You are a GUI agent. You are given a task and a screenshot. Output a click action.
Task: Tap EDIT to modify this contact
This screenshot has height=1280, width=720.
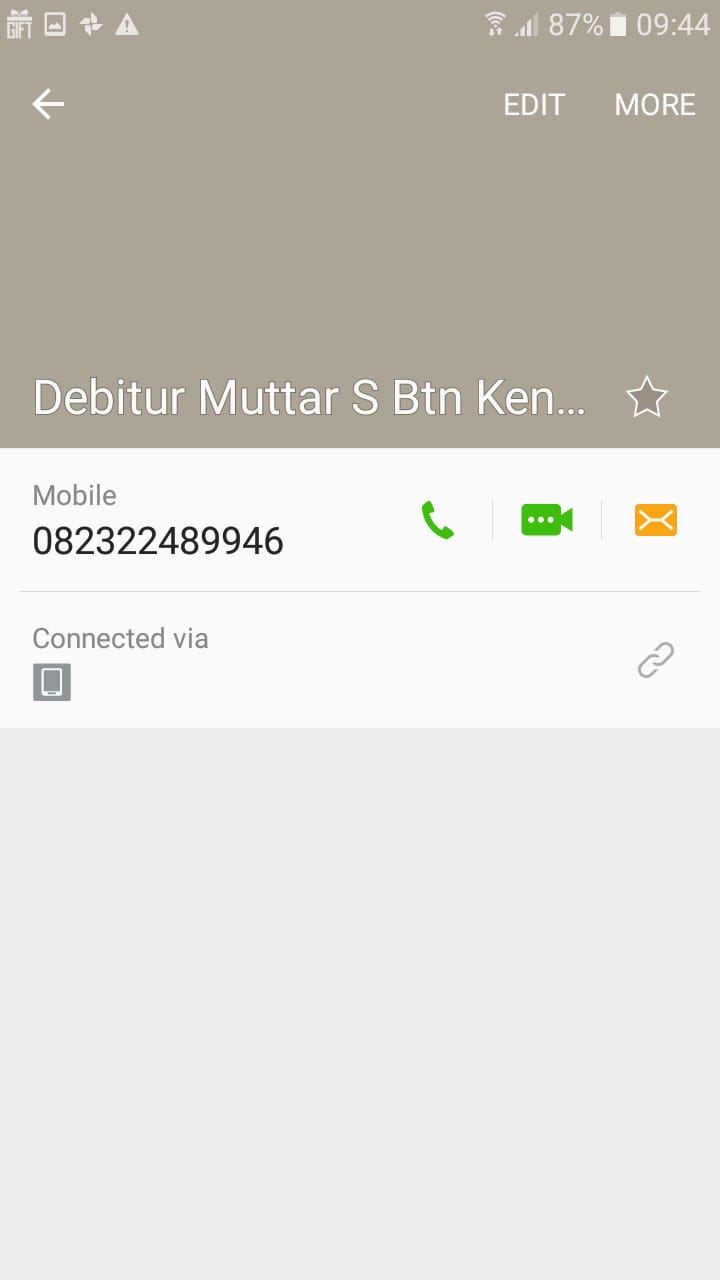click(534, 105)
